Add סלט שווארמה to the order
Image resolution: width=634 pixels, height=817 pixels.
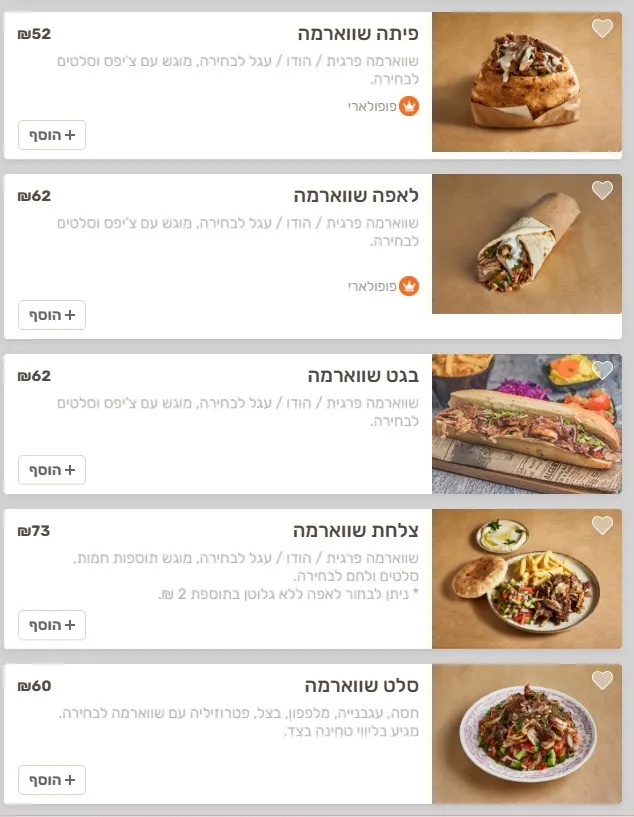(52, 780)
